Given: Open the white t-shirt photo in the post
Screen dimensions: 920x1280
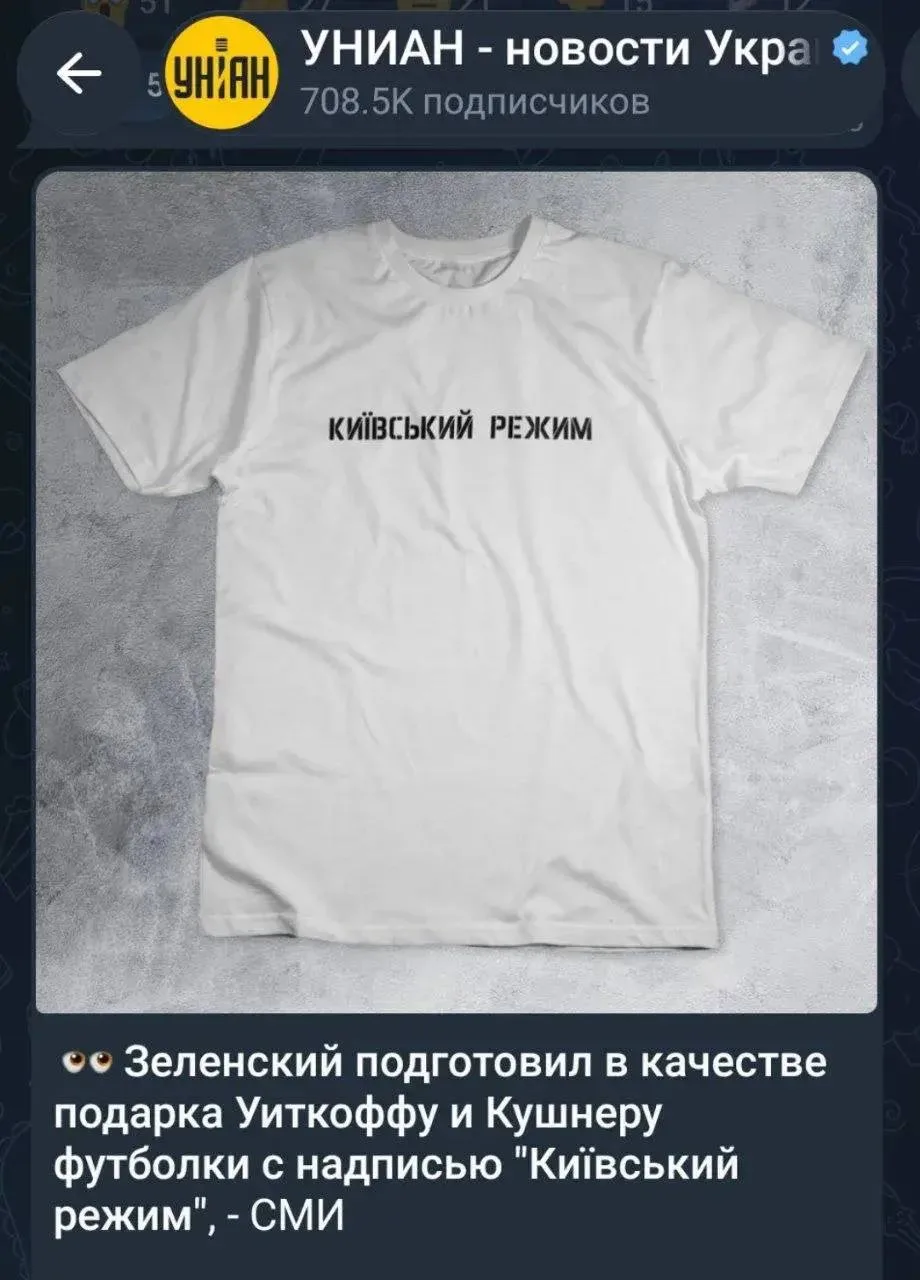Looking at the screenshot, I should click(x=457, y=592).
